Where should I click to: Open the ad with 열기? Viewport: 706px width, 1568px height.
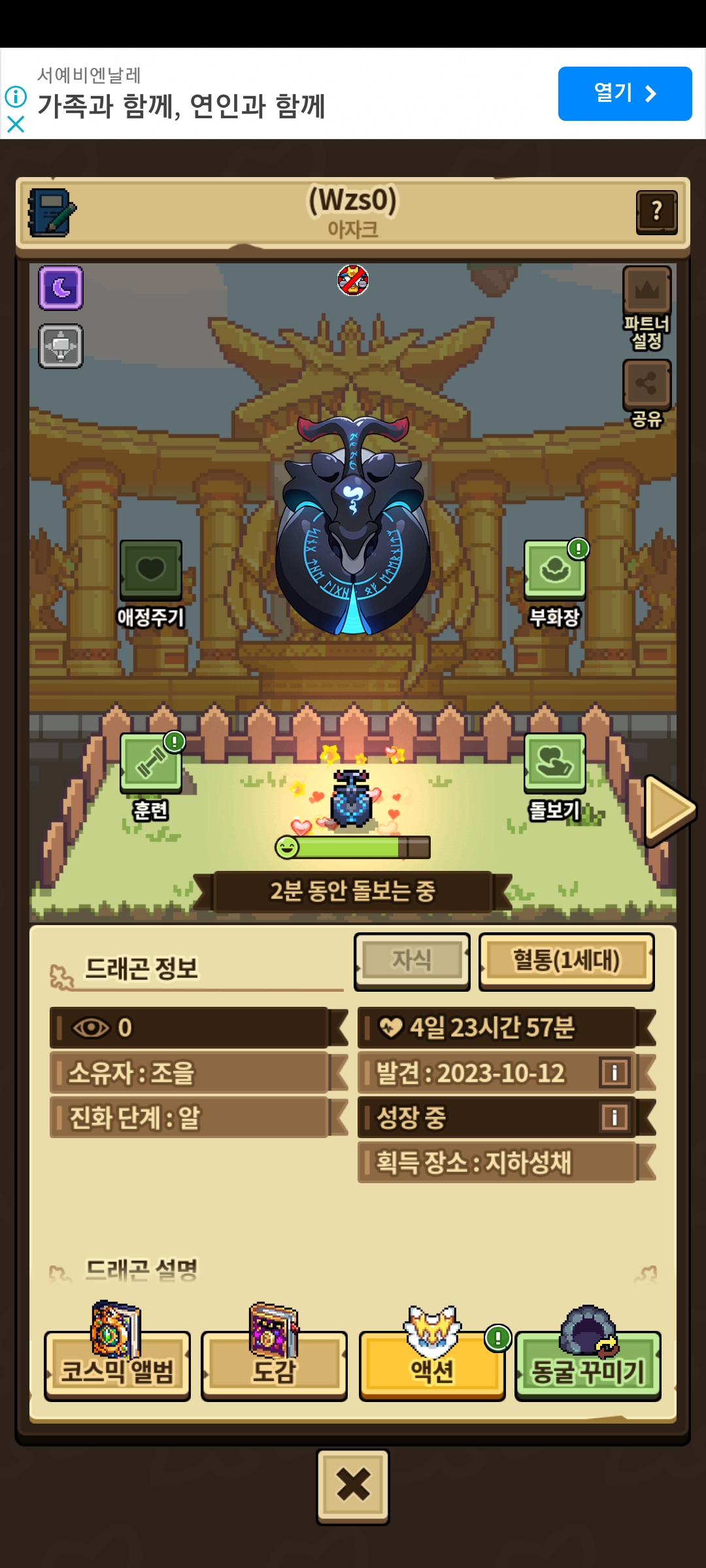pos(624,93)
